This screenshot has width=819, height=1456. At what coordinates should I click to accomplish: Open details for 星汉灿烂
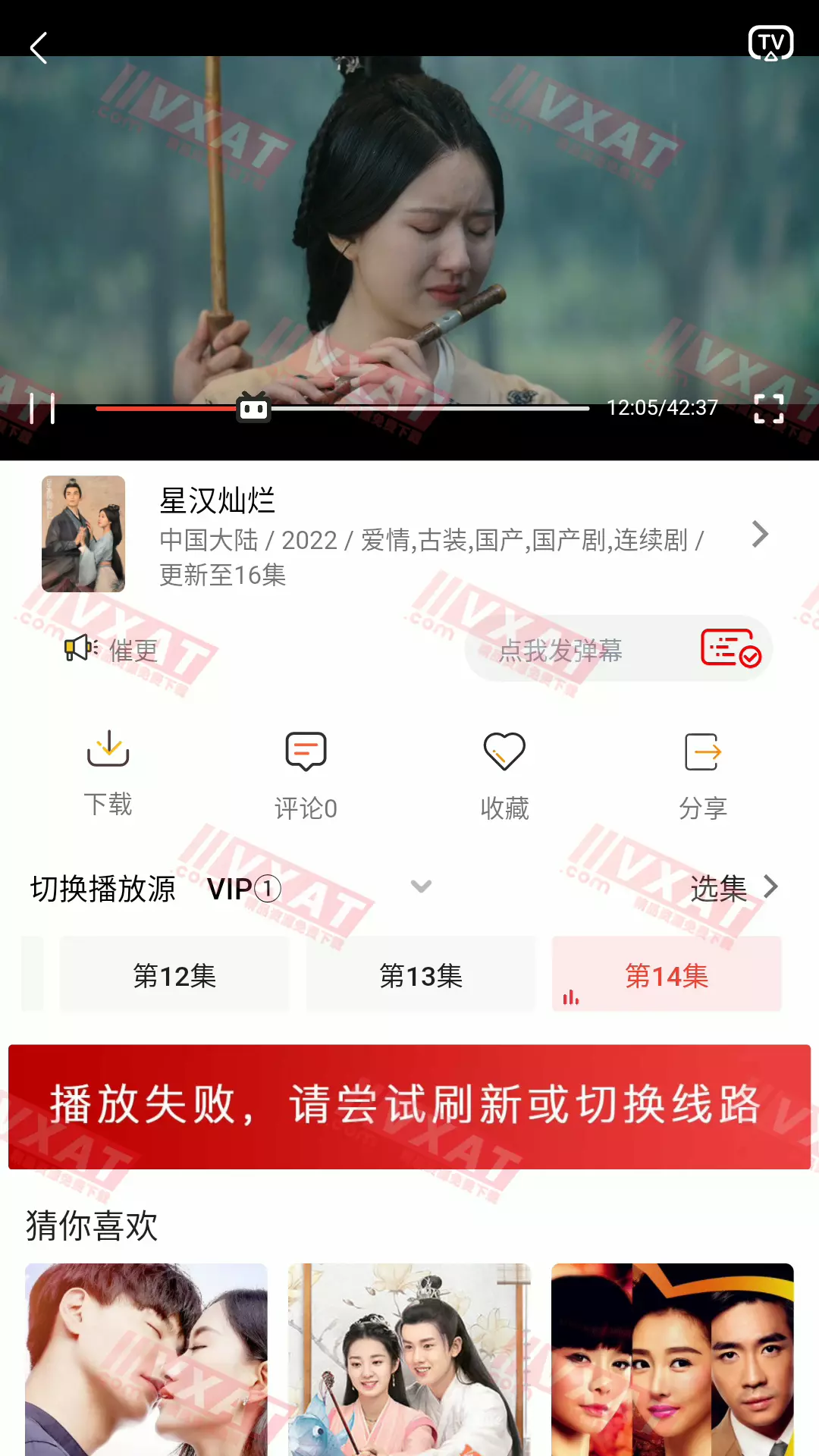pos(760,535)
